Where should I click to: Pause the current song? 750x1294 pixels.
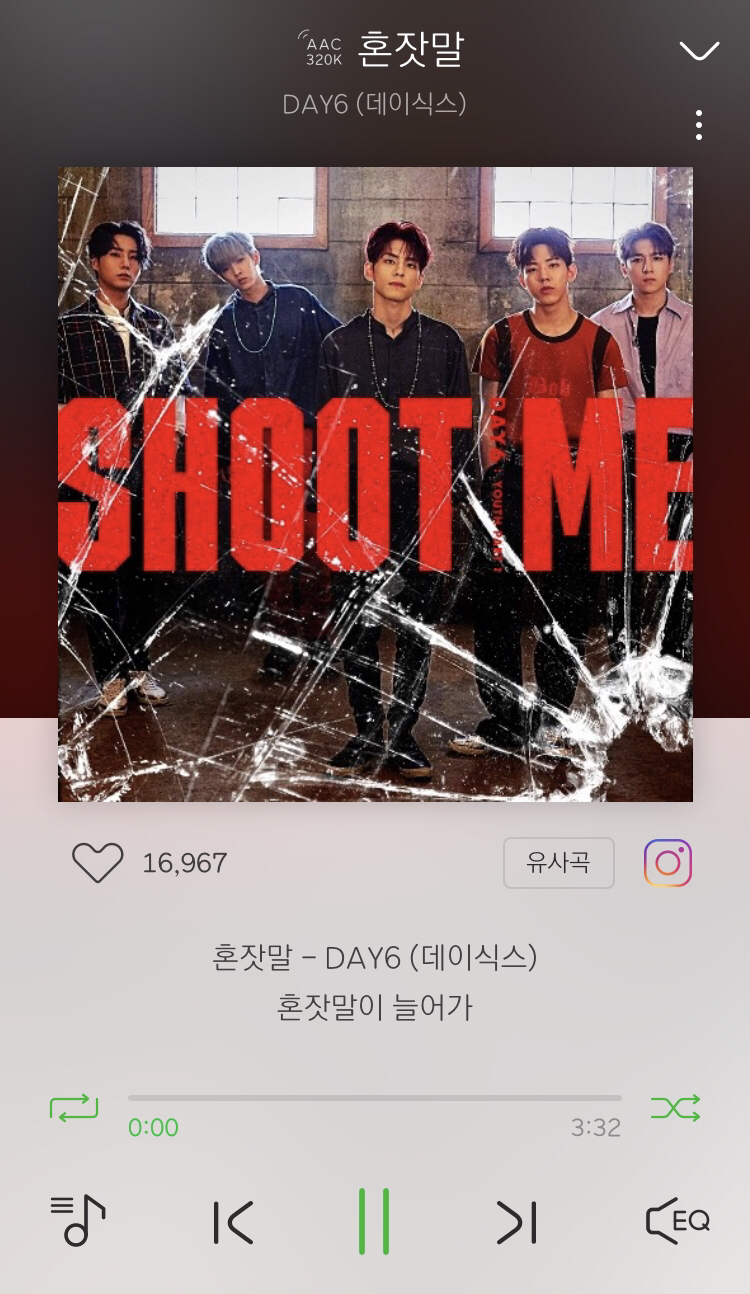pyautogui.click(x=374, y=1221)
